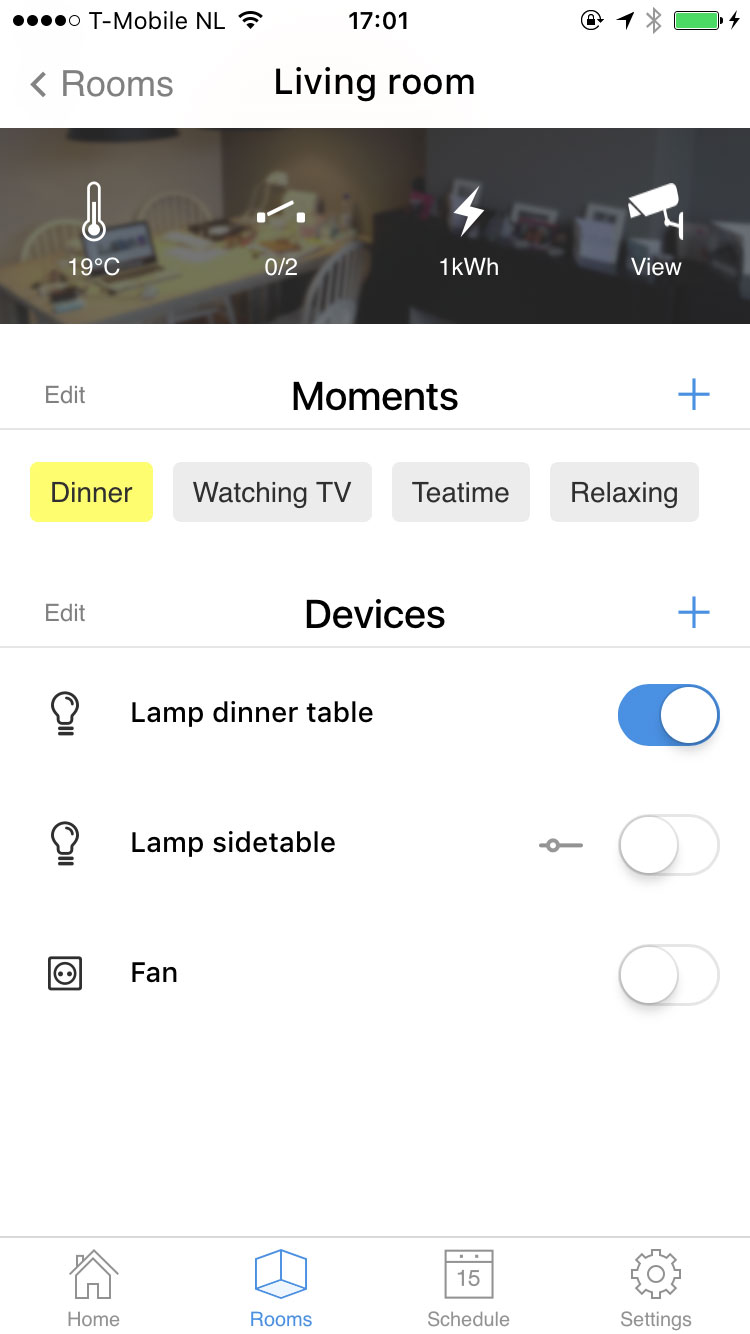Image resolution: width=750 pixels, height=1334 pixels.
Task: Choose the Relaxing moment
Action: point(624,492)
